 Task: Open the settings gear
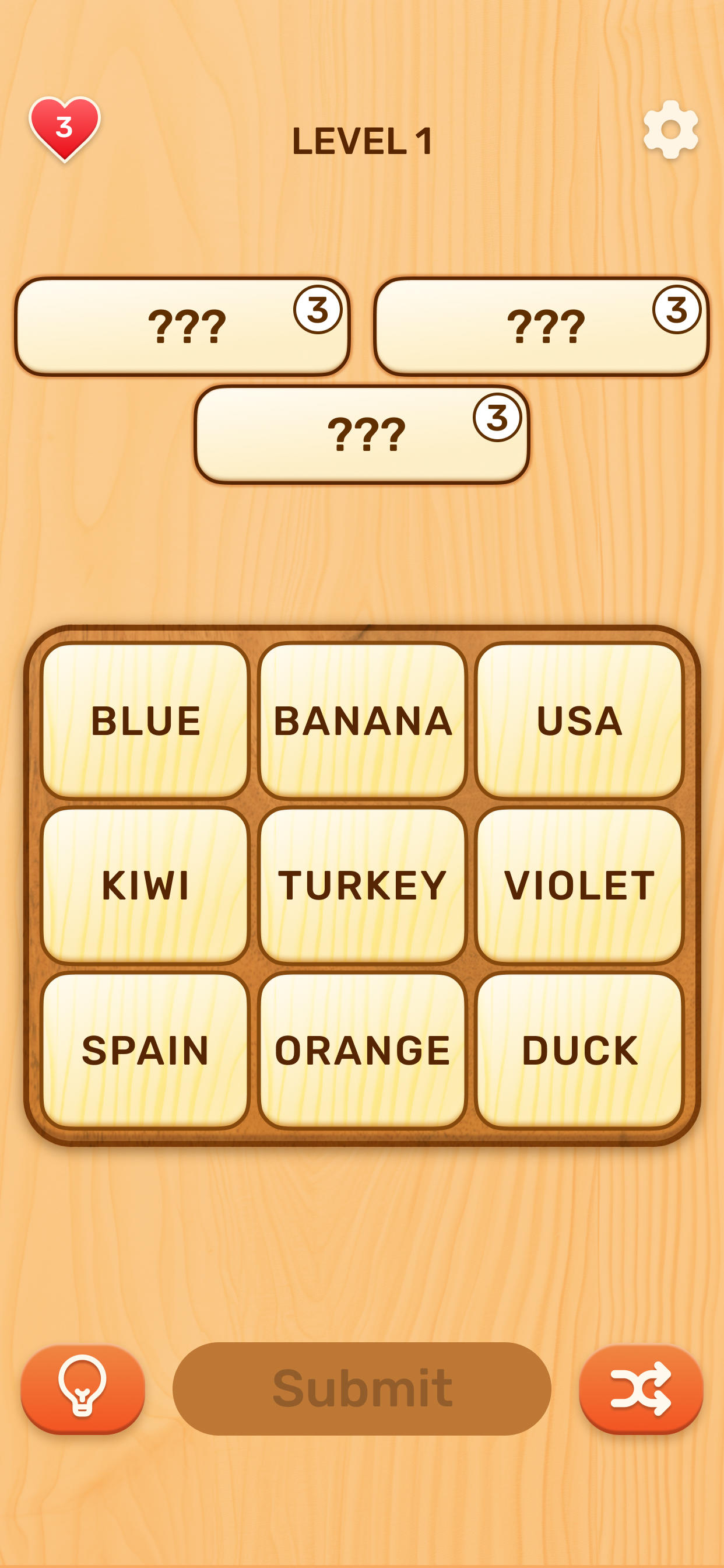pos(670,129)
